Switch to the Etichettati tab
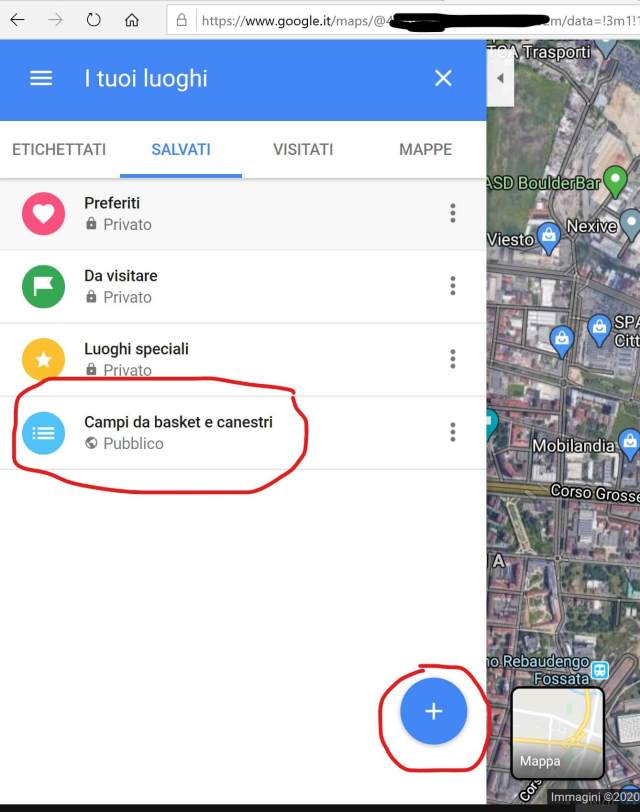This screenshot has width=640, height=812. tap(59, 149)
